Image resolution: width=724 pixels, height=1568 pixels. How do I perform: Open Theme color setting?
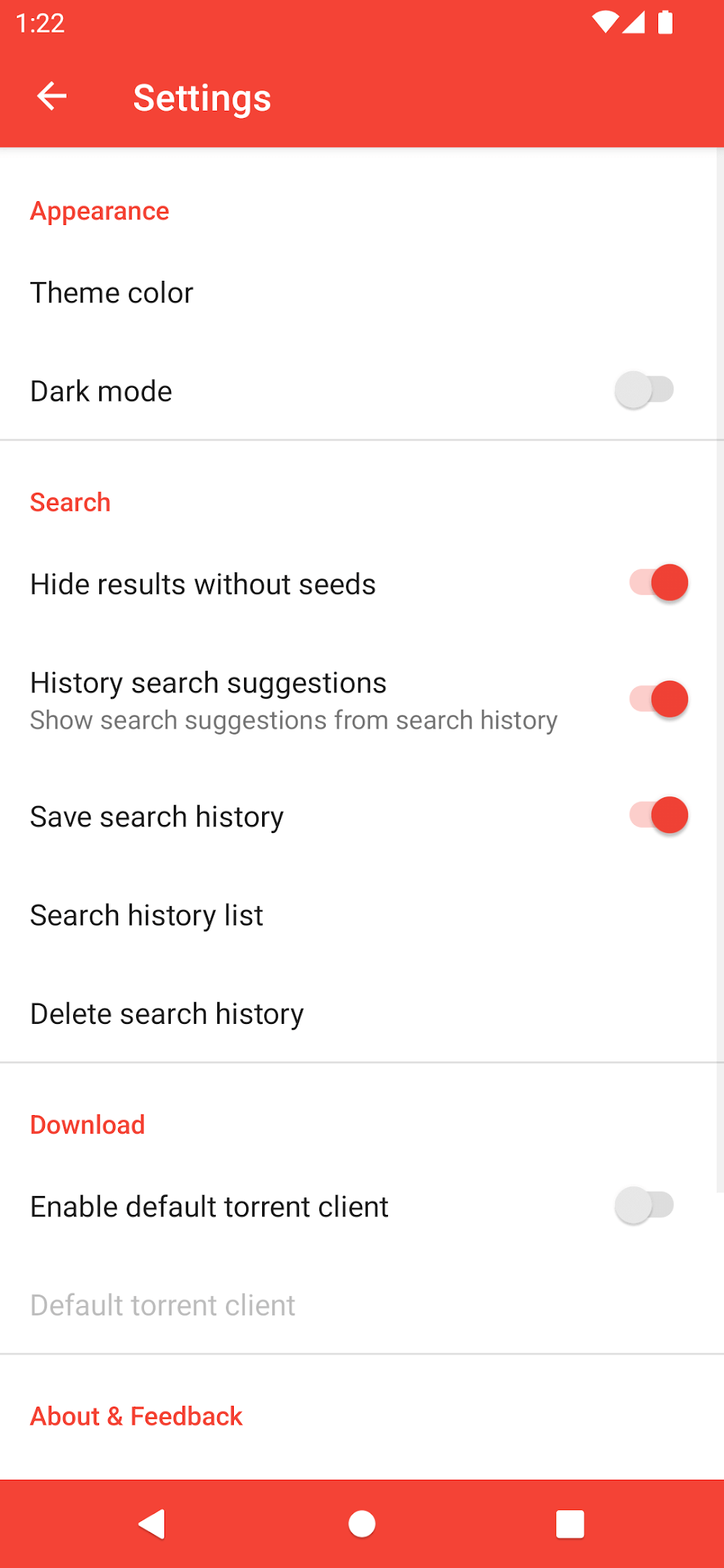click(x=112, y=293)
